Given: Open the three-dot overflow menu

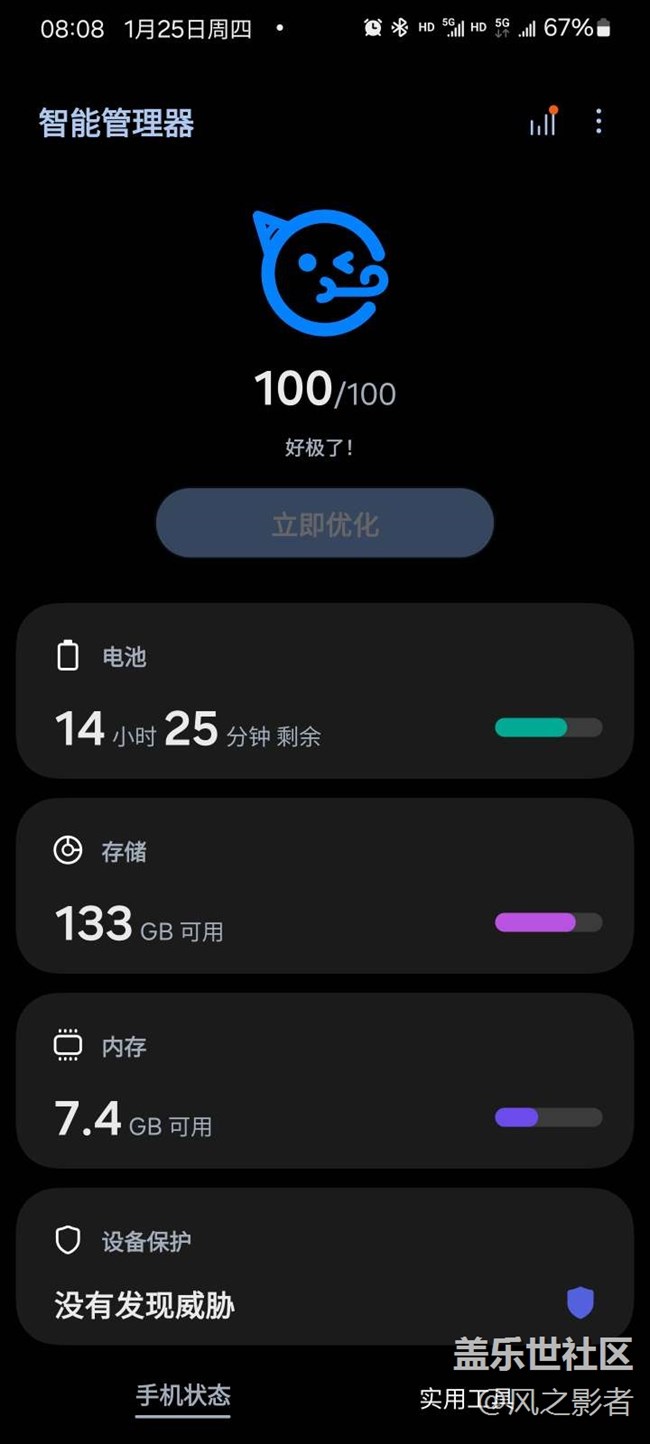Looking at the screenshot, I should click(x=599, y=123).
